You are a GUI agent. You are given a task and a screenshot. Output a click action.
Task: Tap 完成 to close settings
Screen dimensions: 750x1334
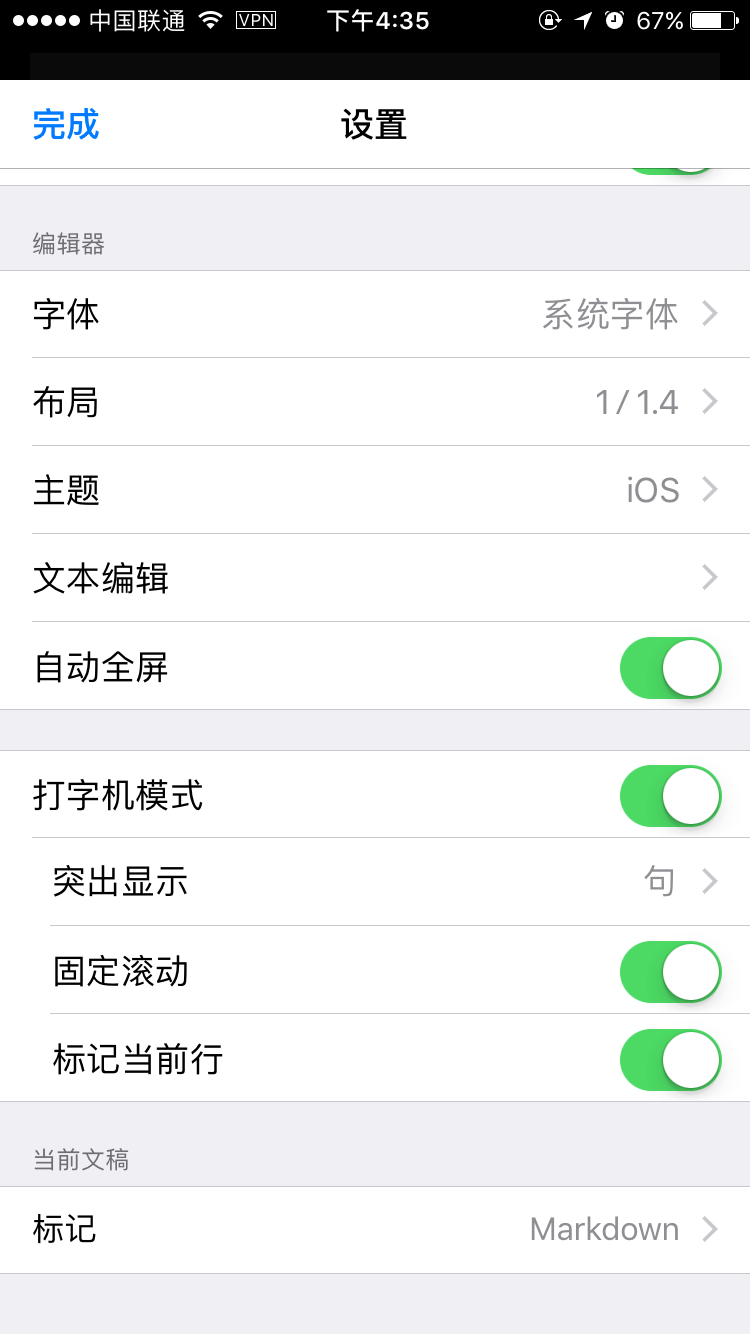[x=66, y=125]
